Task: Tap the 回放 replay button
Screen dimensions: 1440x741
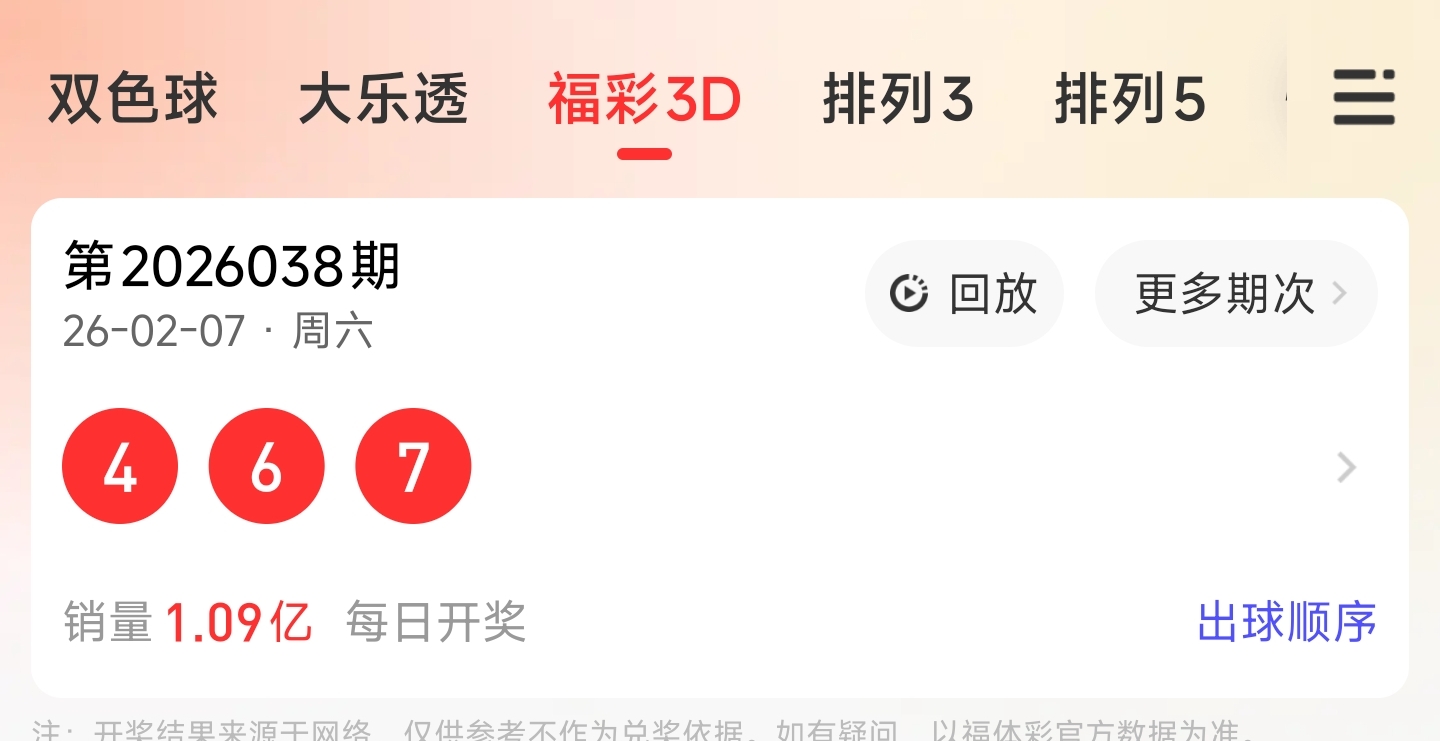Action: (x=964, y=294)
